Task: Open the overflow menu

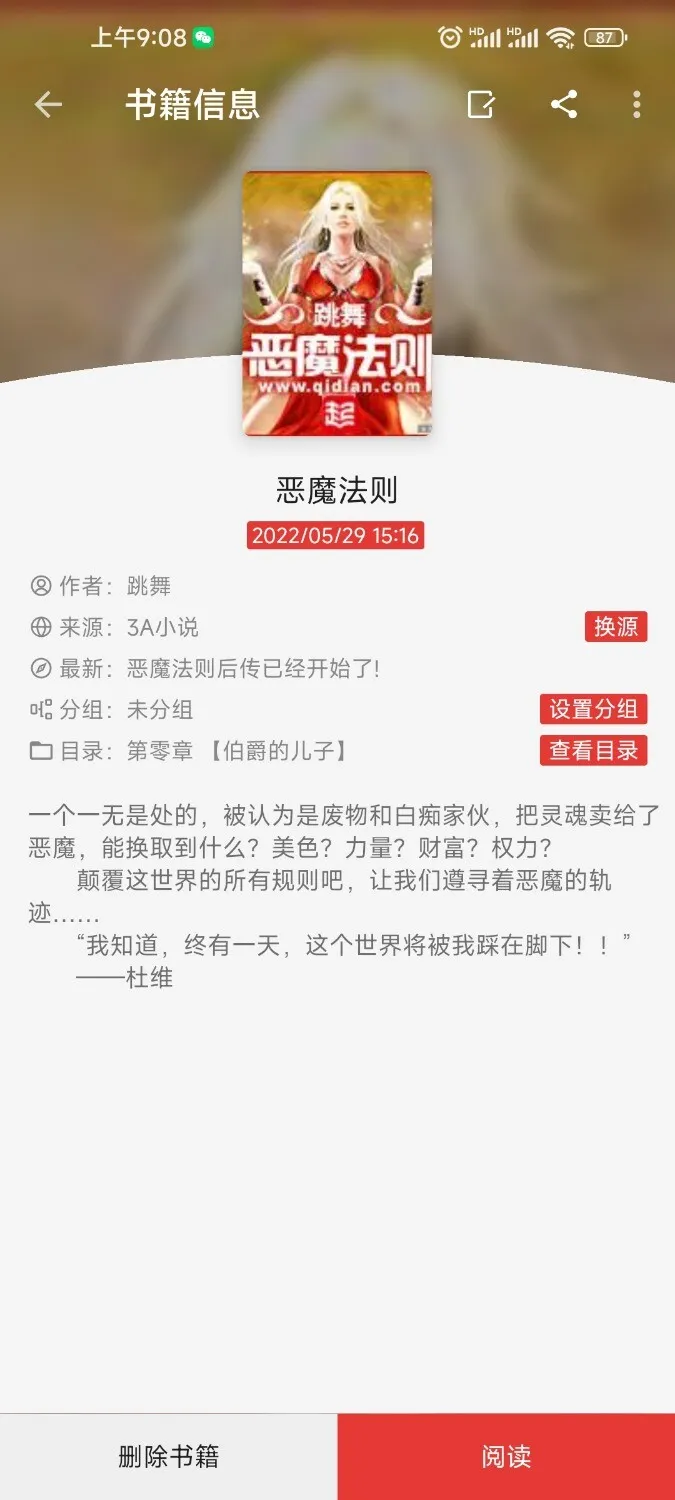Action: click(636, 105)
